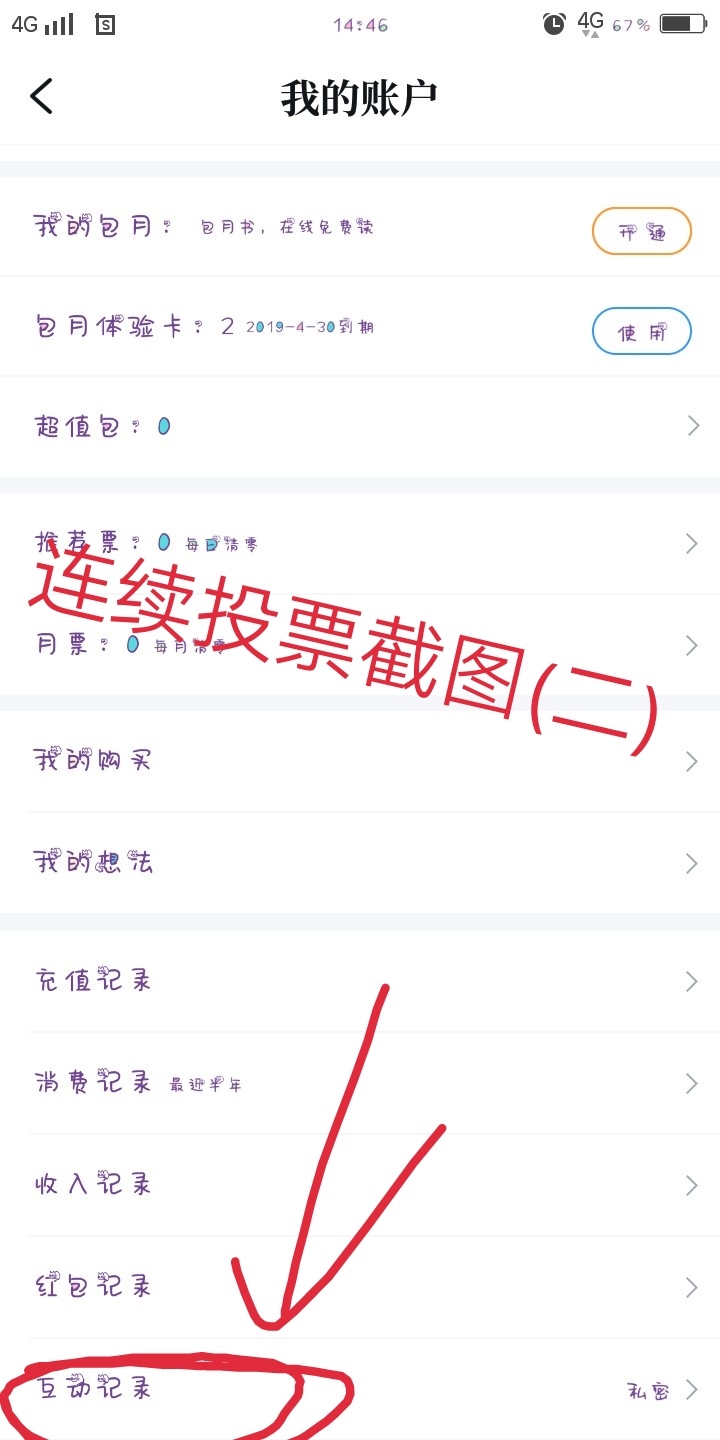This screenshot has width=720, height=1440.
Task: Open 我的购买
Action: click(x=360, y=761)
